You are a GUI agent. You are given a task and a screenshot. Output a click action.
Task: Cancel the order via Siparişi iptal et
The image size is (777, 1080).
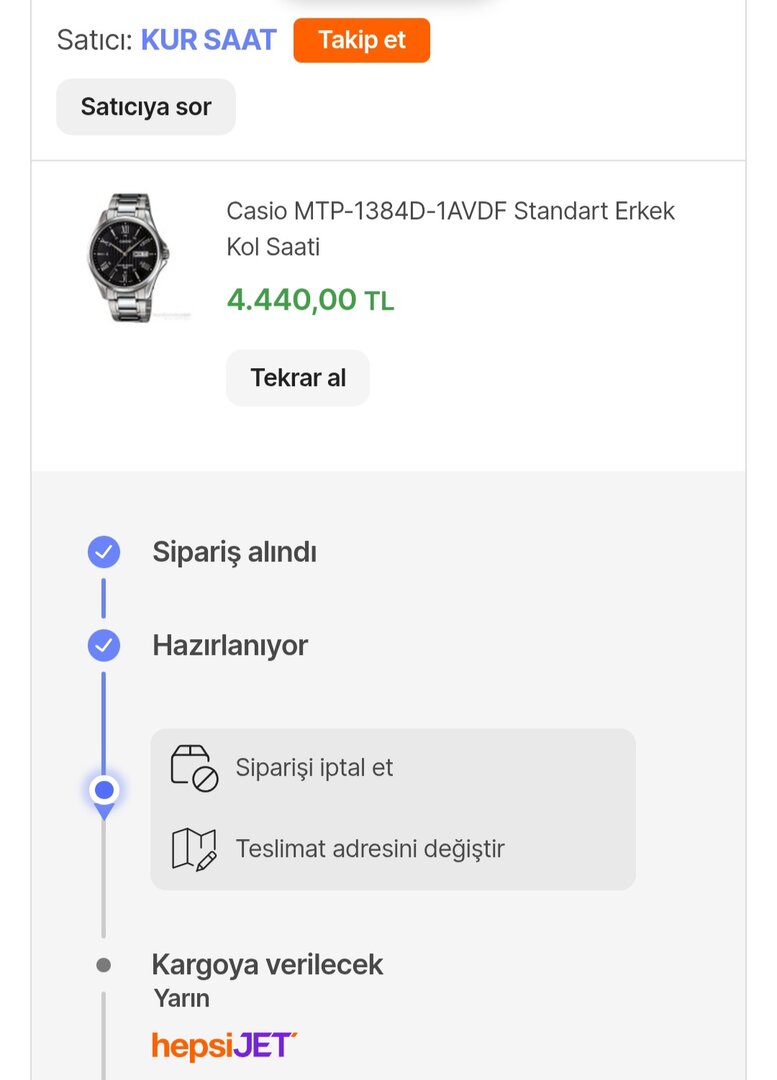tap(314, 768)
